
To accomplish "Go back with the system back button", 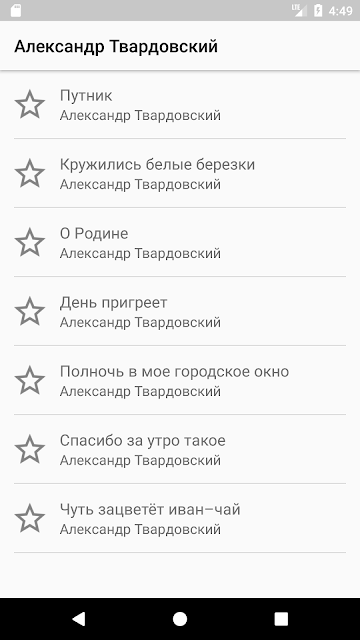I will (x=78, y=619).
